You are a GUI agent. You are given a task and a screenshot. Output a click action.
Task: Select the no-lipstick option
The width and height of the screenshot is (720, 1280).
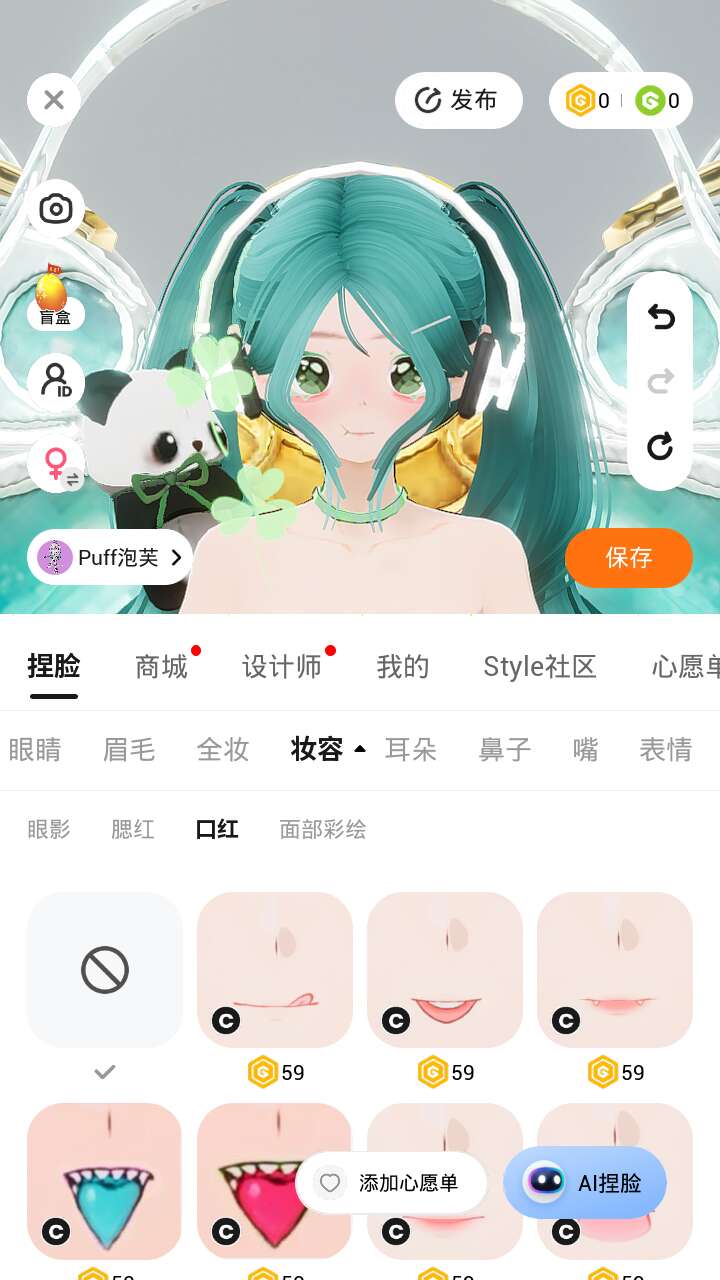[105, 970]
